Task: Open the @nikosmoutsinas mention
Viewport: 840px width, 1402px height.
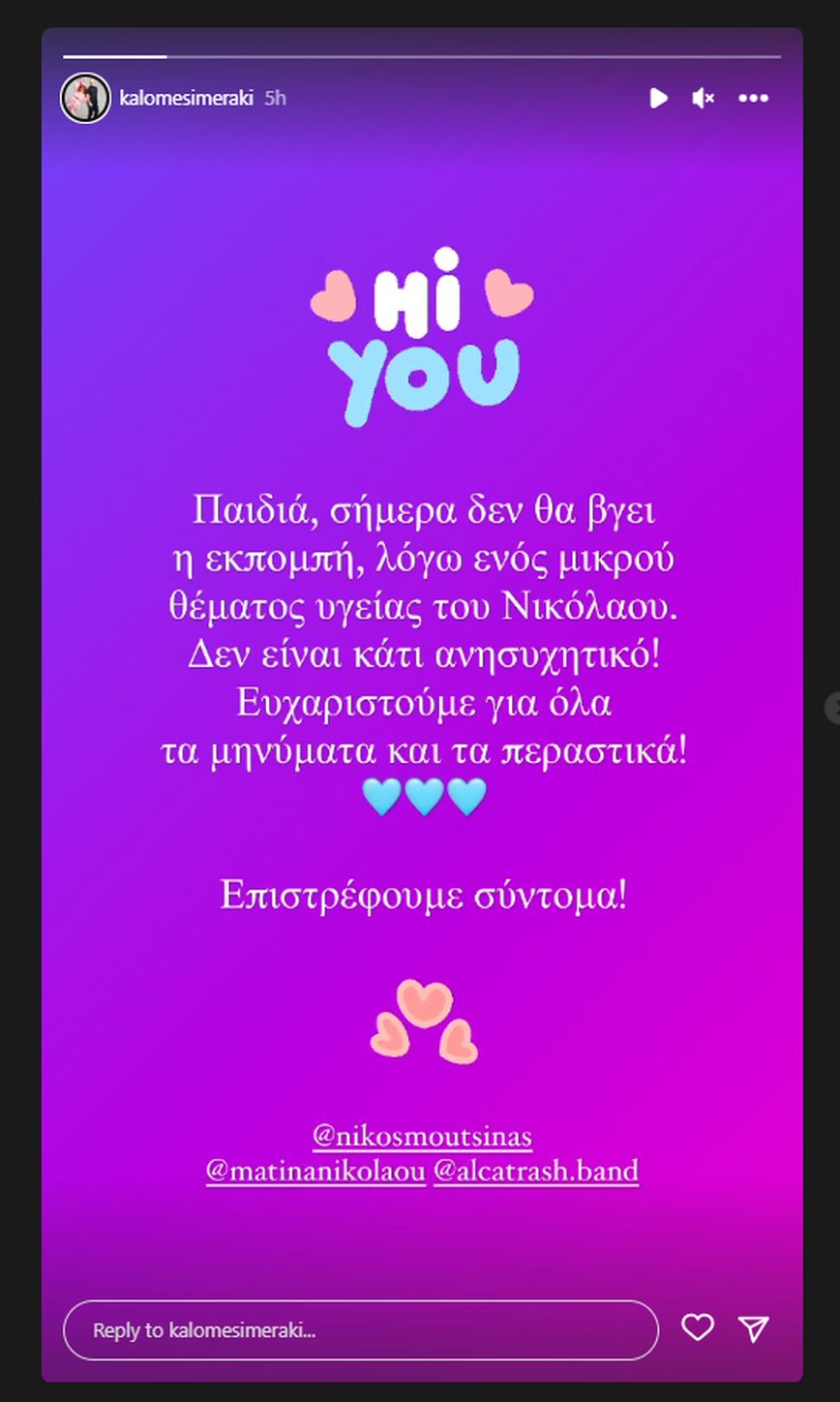Action: pos(422,1135)
